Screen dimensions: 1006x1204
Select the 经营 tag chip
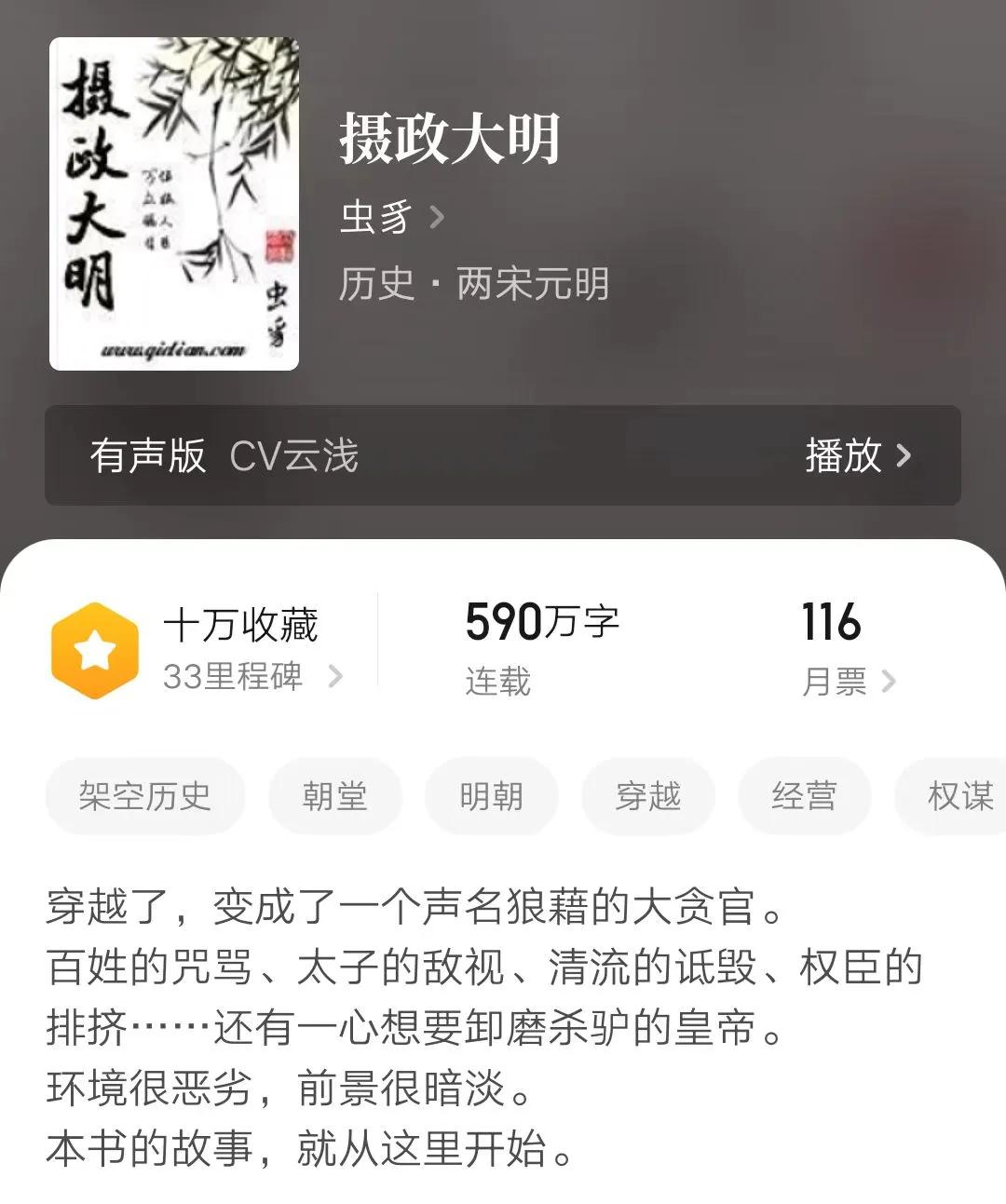pos(804,796)
